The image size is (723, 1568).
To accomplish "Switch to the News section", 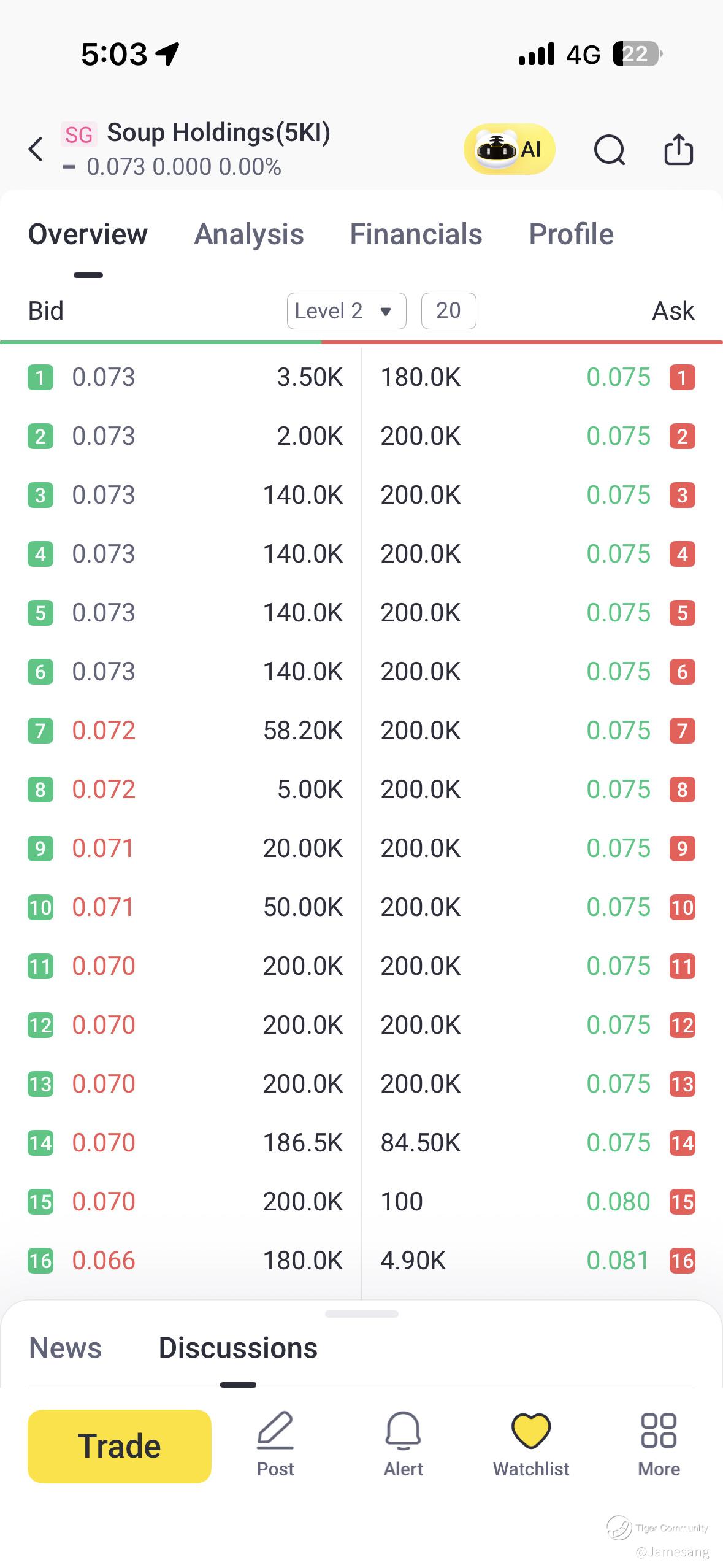I will tap(65, 1348).
